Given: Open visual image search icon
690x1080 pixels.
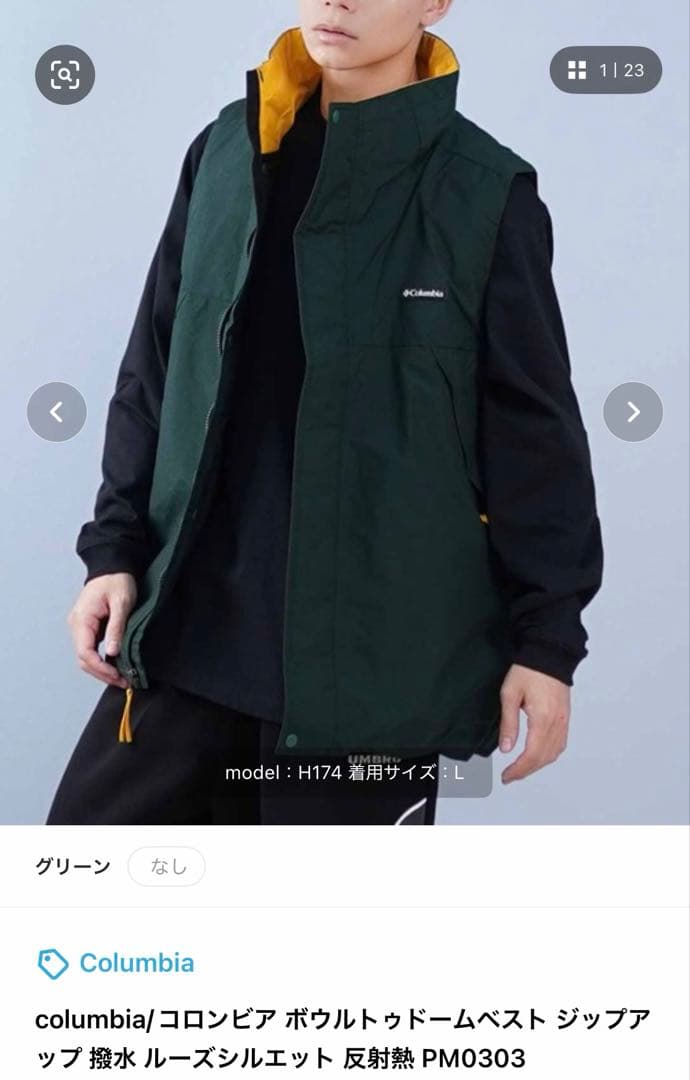Looking at the screenshot, I should pos(65,74).
